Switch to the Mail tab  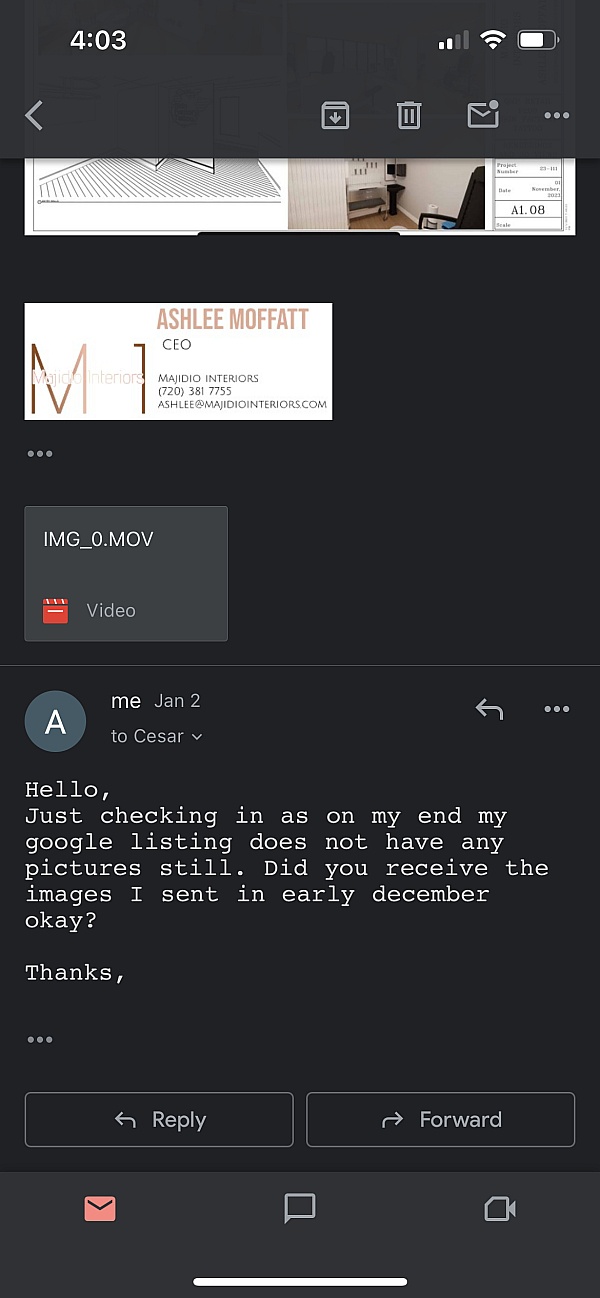pos(100,1209)
